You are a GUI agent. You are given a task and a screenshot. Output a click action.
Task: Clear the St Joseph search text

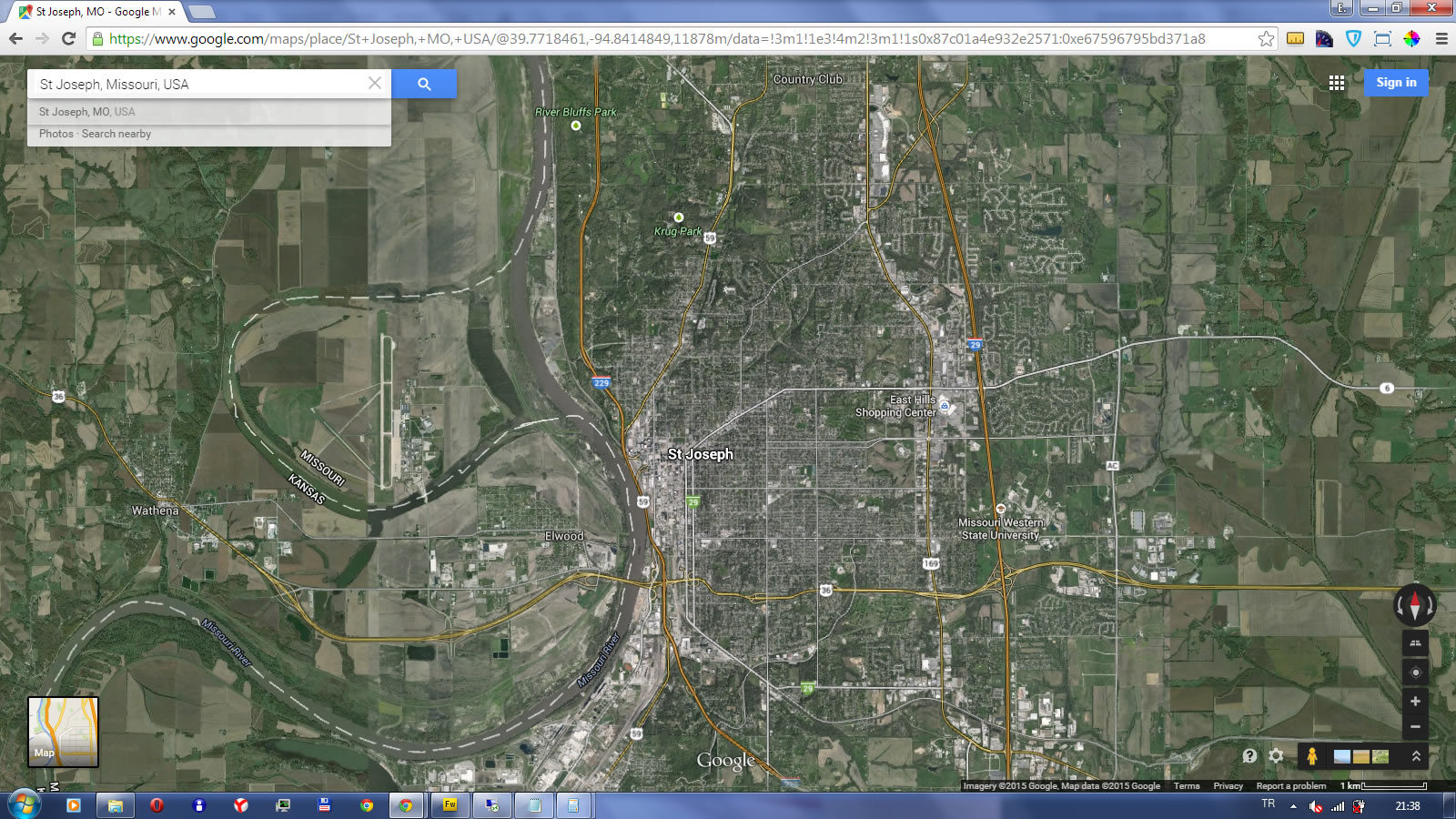pos(374,83)
